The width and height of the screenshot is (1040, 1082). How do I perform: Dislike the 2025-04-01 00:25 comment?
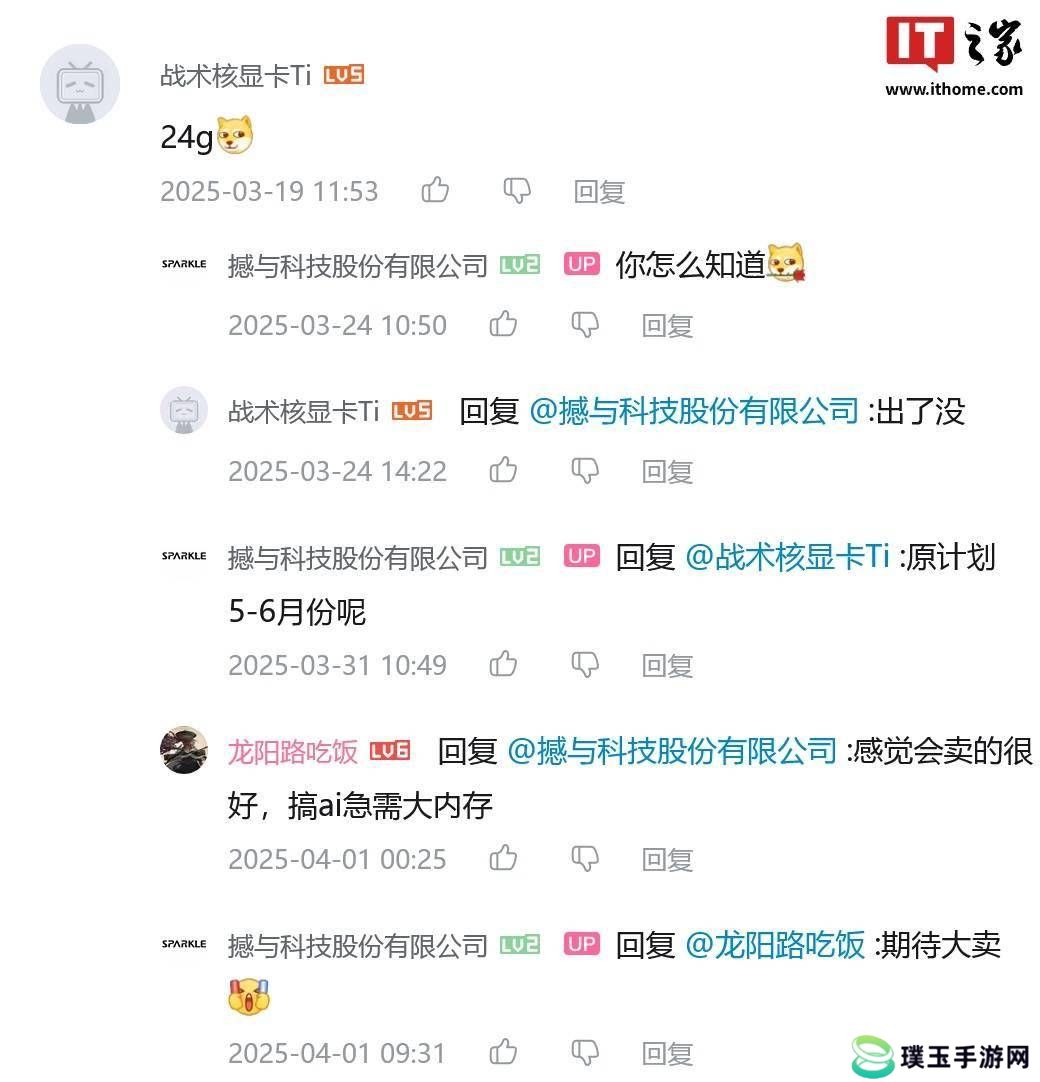pyautogui.click(x=585, y=858)
